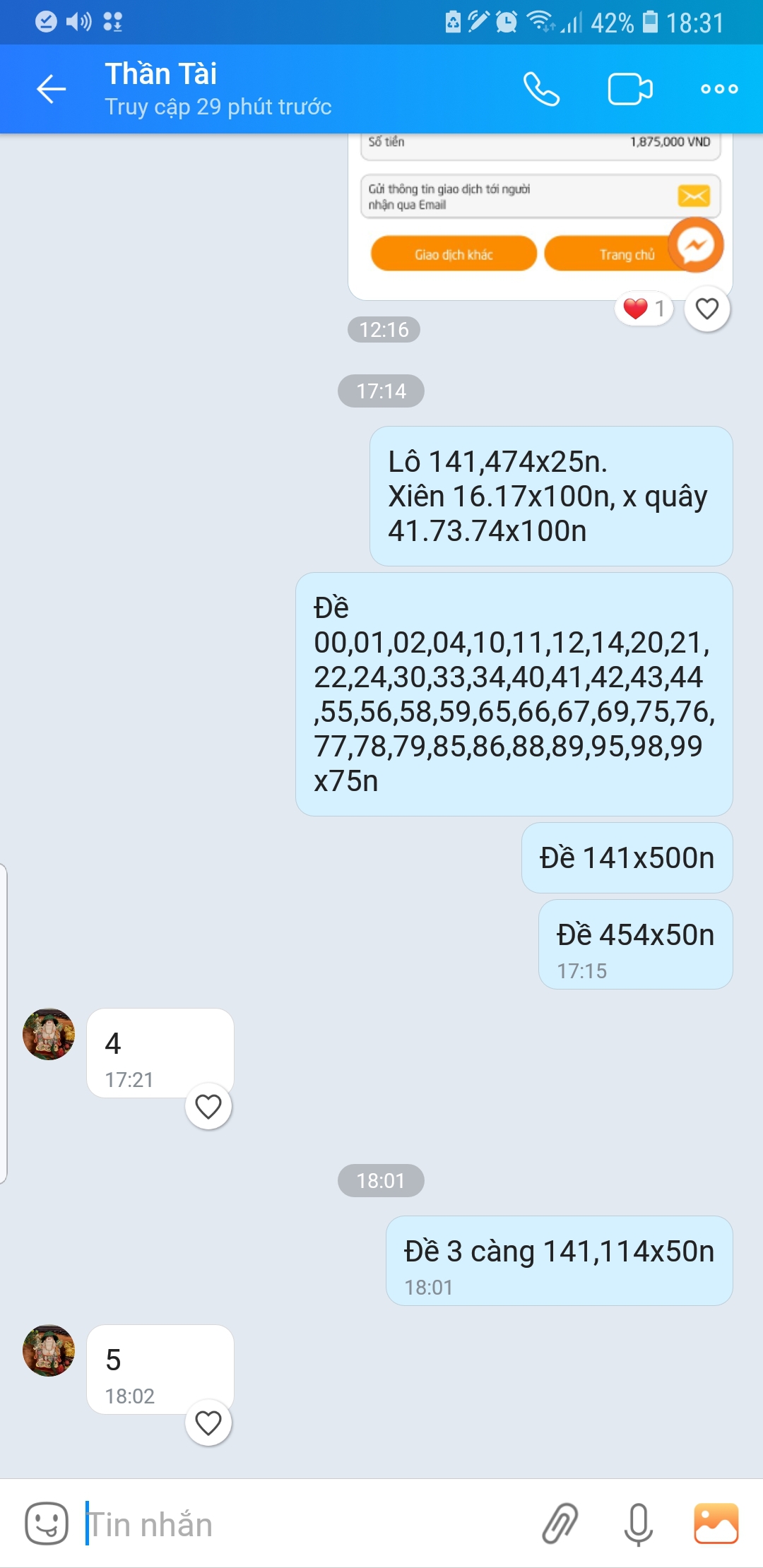View heart reactions on the screenshot
Screen dimensions: 763x1568
644,309
